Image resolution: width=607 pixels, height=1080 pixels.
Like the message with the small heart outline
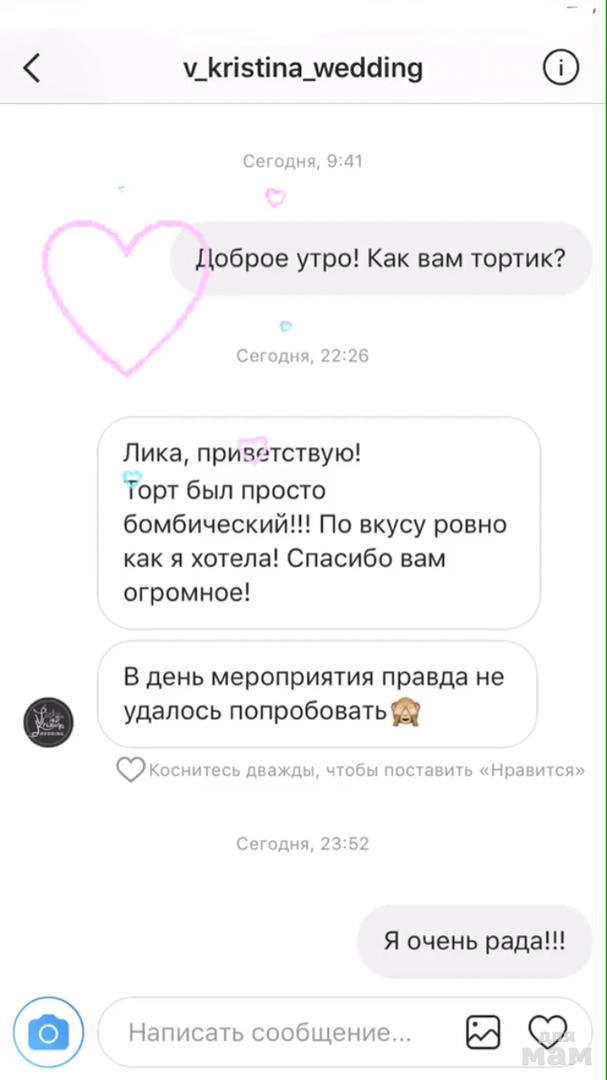pos(130,769)
